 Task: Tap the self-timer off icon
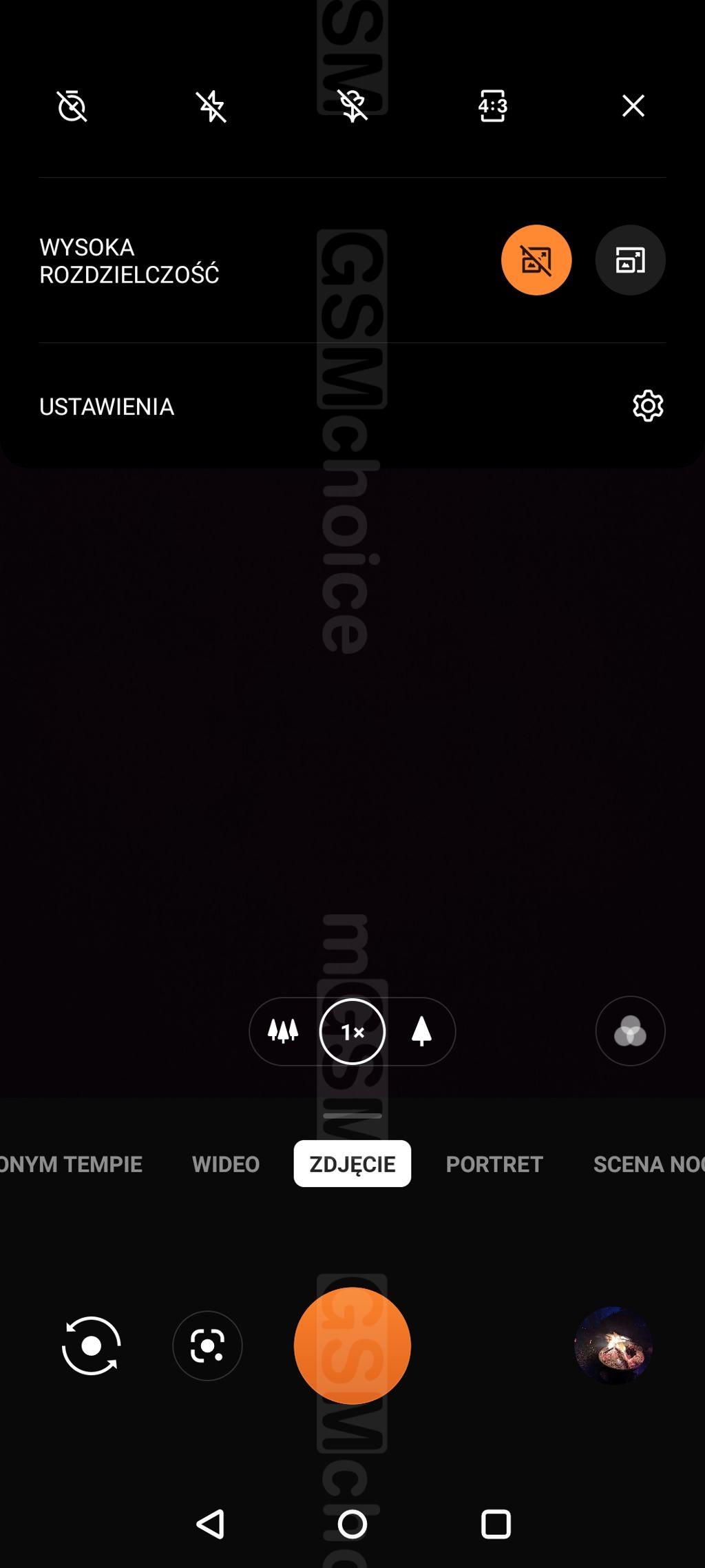72,106
